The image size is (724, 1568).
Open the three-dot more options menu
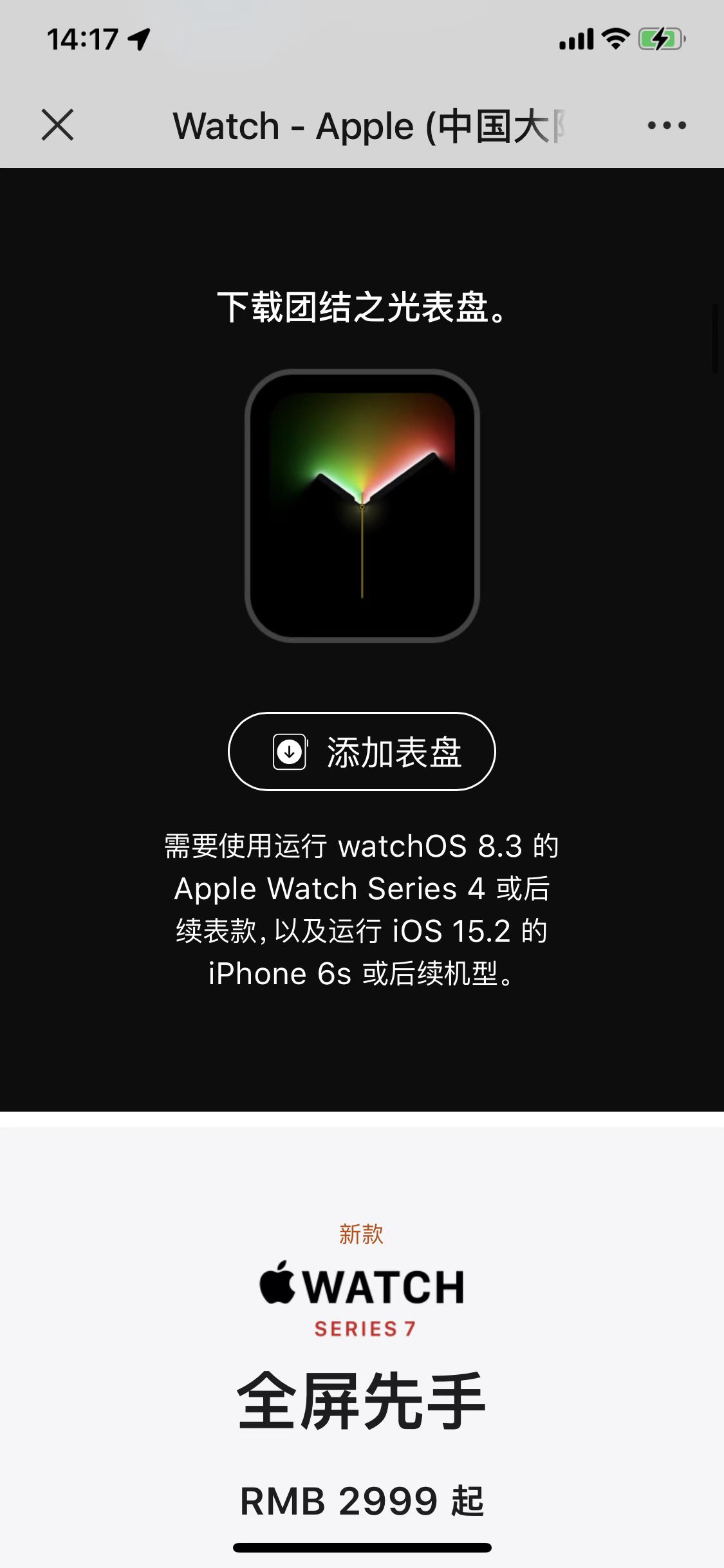tap(667, 125)
